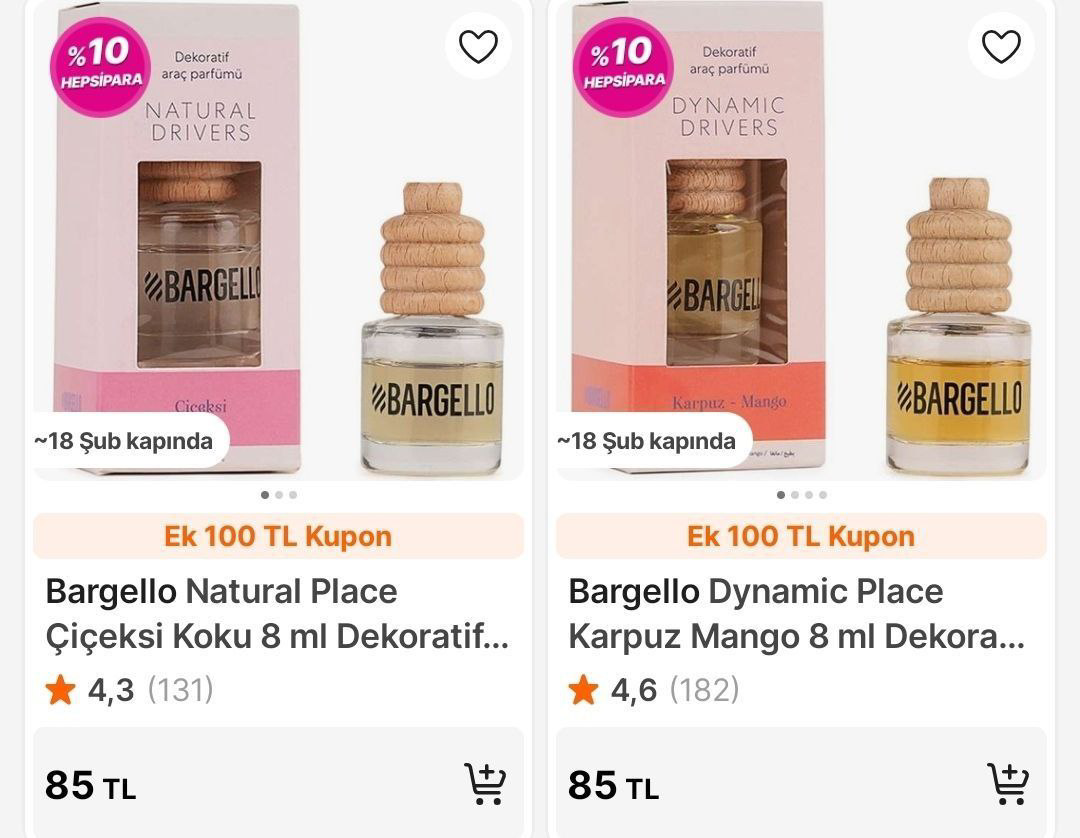Viewport: 1080px width, 838px height.
Task: Favorite the Bargello Natural Place Çiçeksi product
Action: (x=478, y=46)
